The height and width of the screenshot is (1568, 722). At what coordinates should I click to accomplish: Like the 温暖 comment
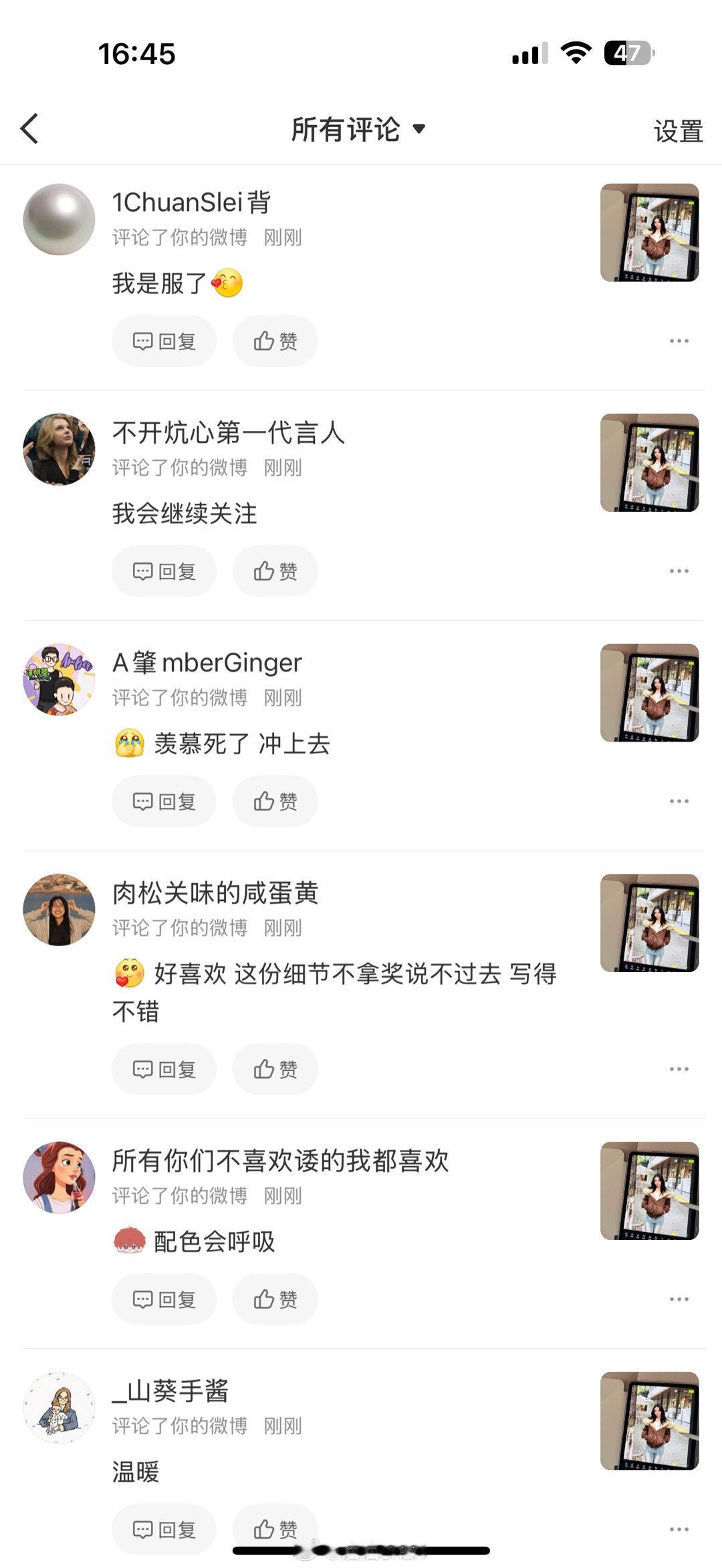pyautogui.click(x=274, y=1528)
